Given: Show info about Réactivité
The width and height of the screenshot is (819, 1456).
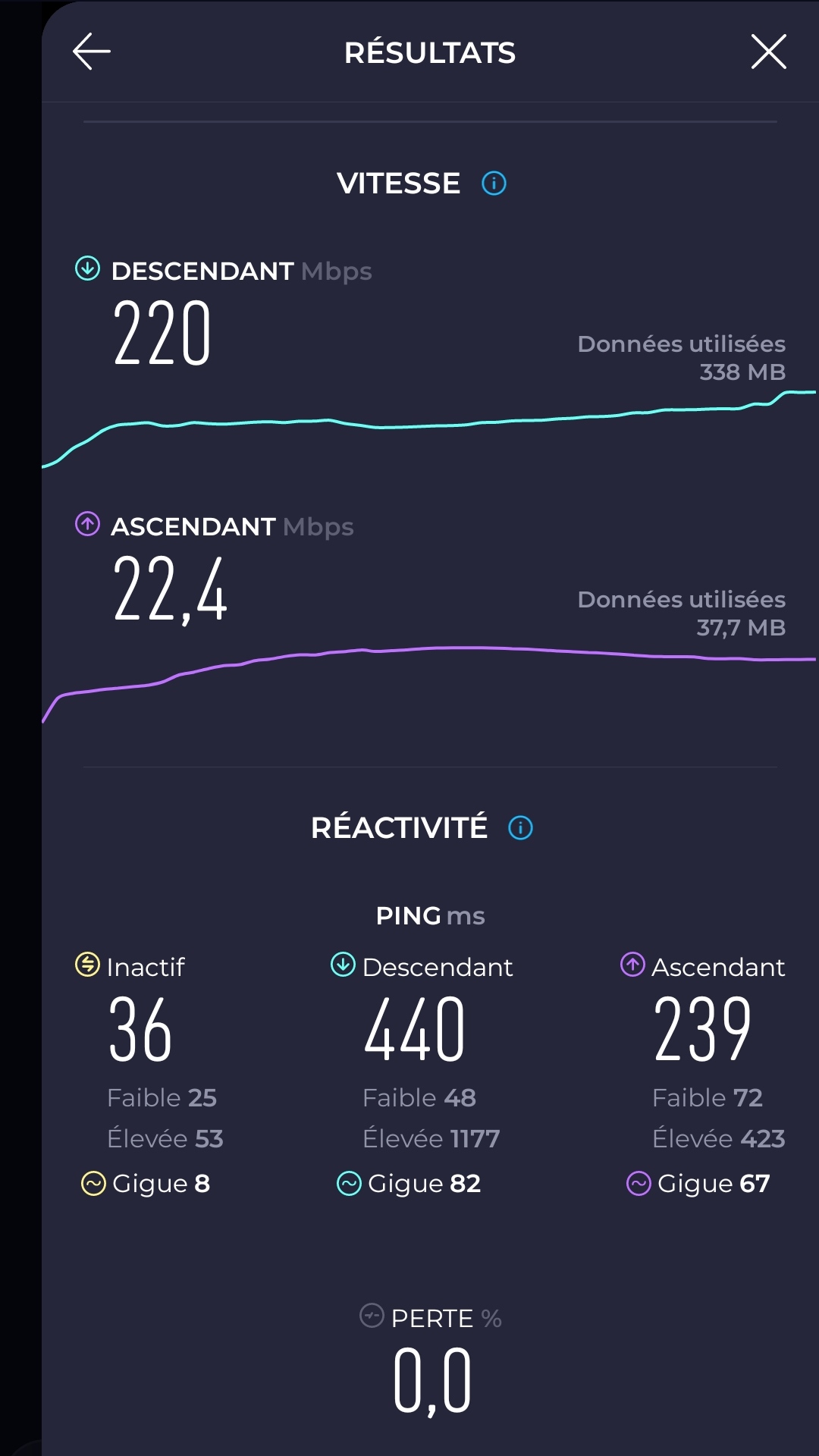Looking at the screenshot, I should pos(520,827).
